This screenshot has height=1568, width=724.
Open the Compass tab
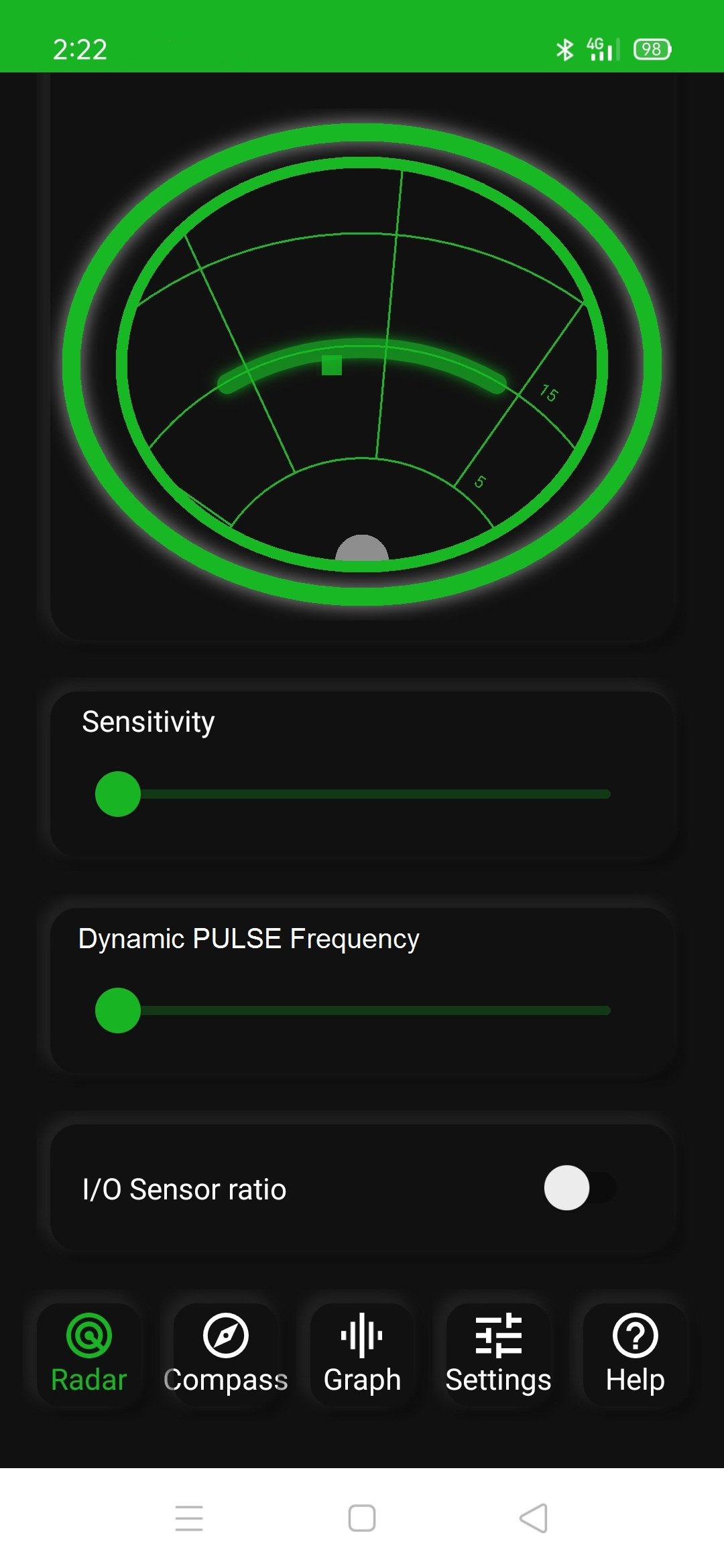(226, 1354)
